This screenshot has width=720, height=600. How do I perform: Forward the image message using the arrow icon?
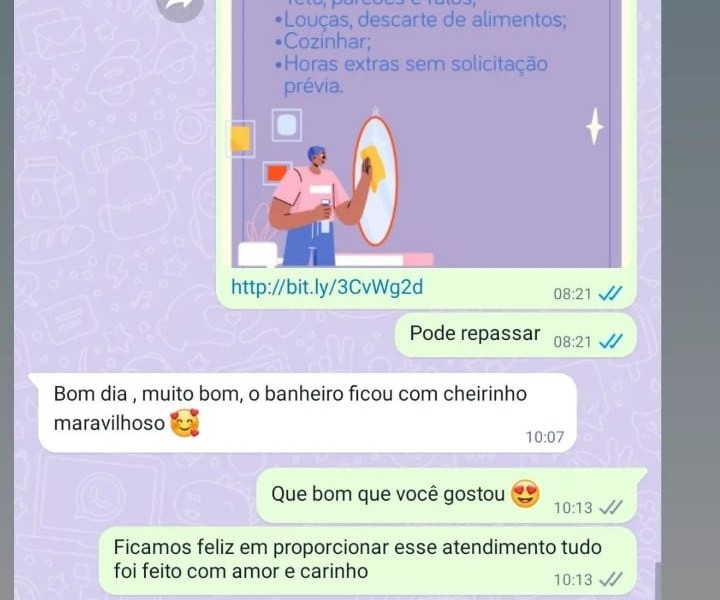pos(181,5)
